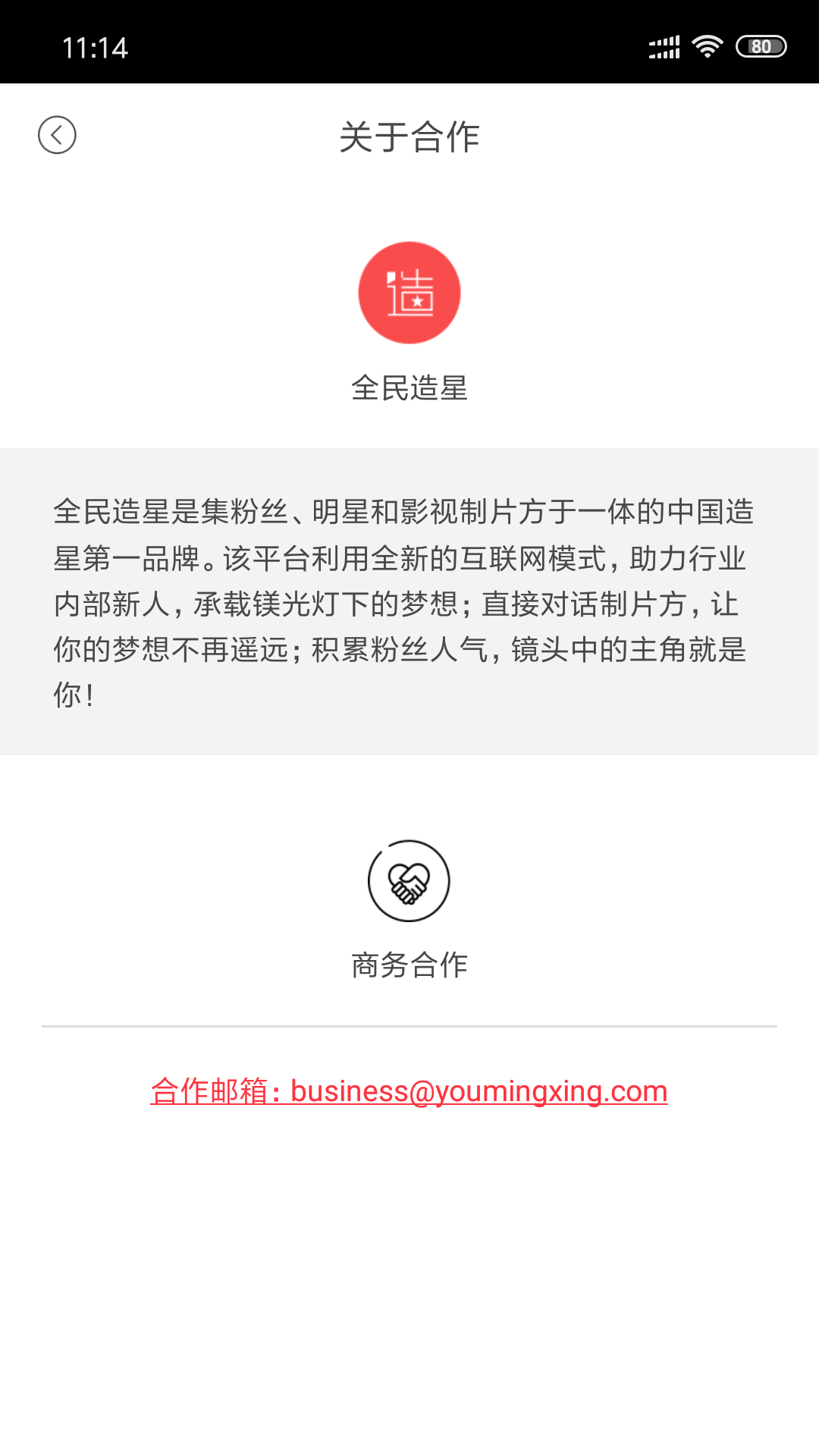Open the business@youmingxing.com email link
Screen dimensions: 819x1456
pyautogui.click(x=409, y=1091)
